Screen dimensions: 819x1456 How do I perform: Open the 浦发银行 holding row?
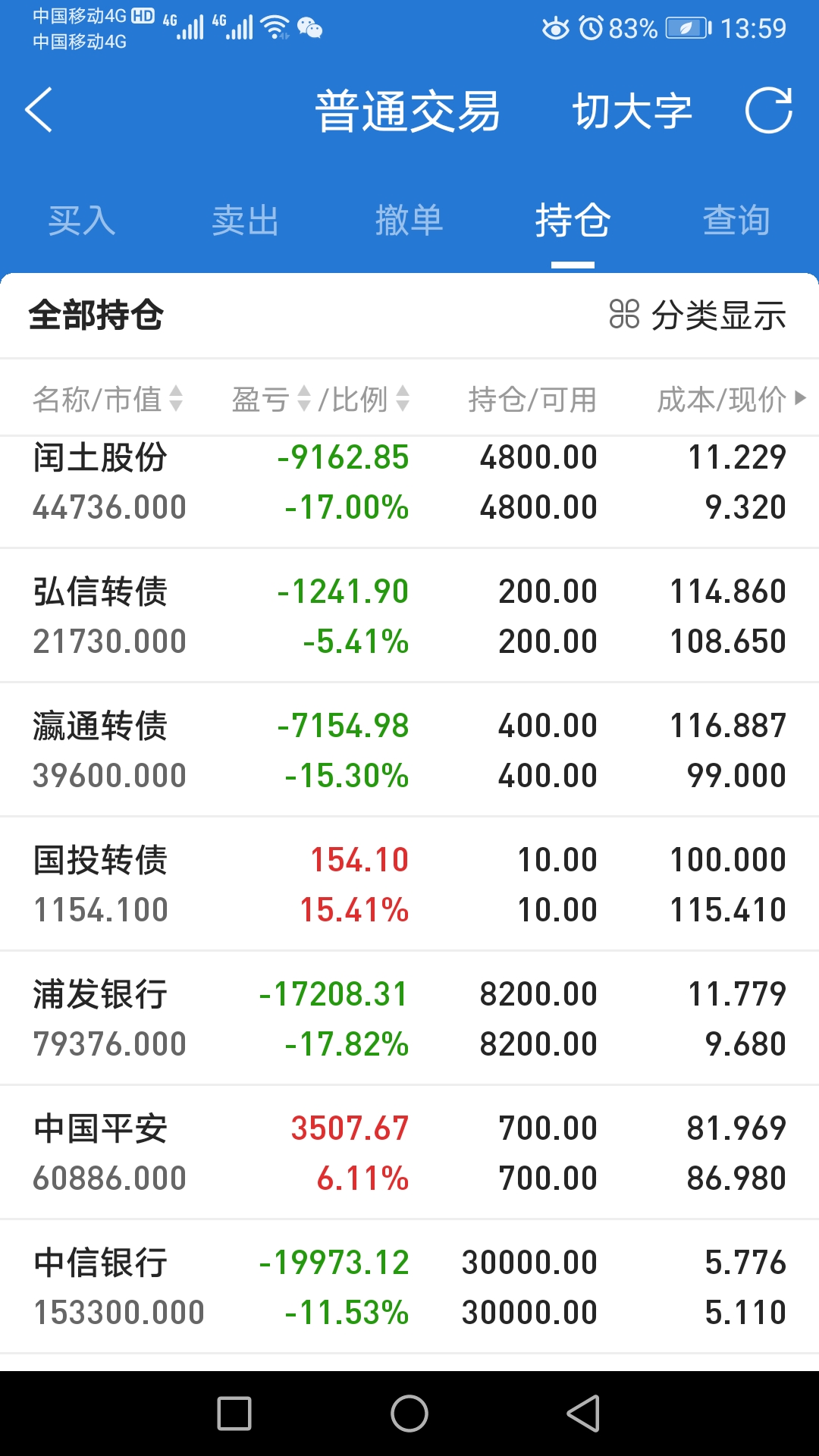[409, 1019]
